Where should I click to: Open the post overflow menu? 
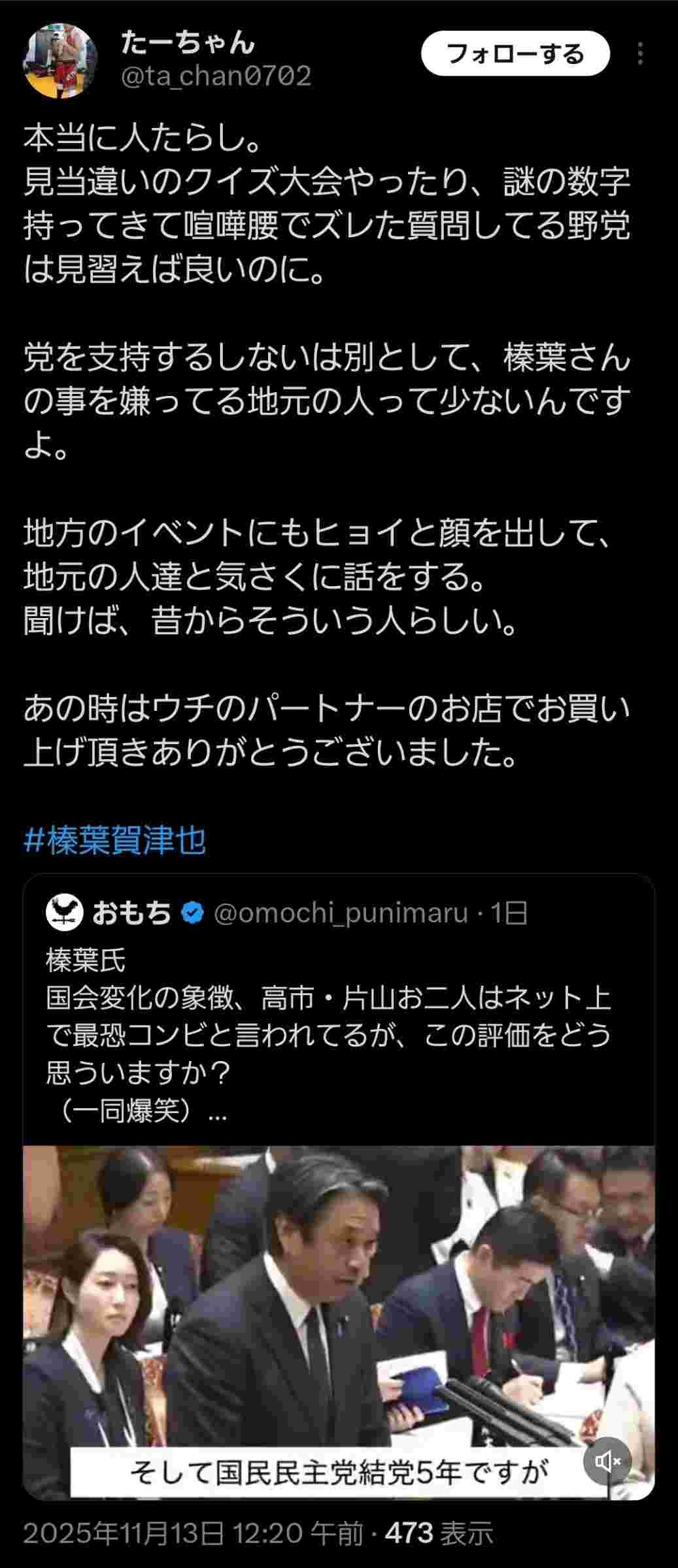[x=640, y=54]
